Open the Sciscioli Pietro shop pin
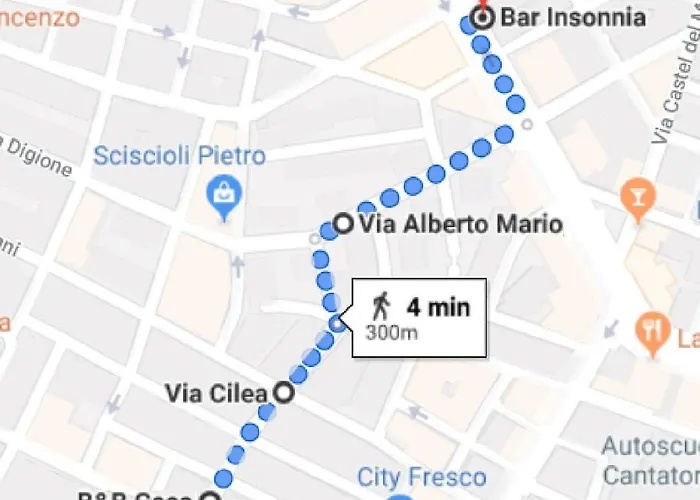The image size is (700, 500). (x=221, y=195)
